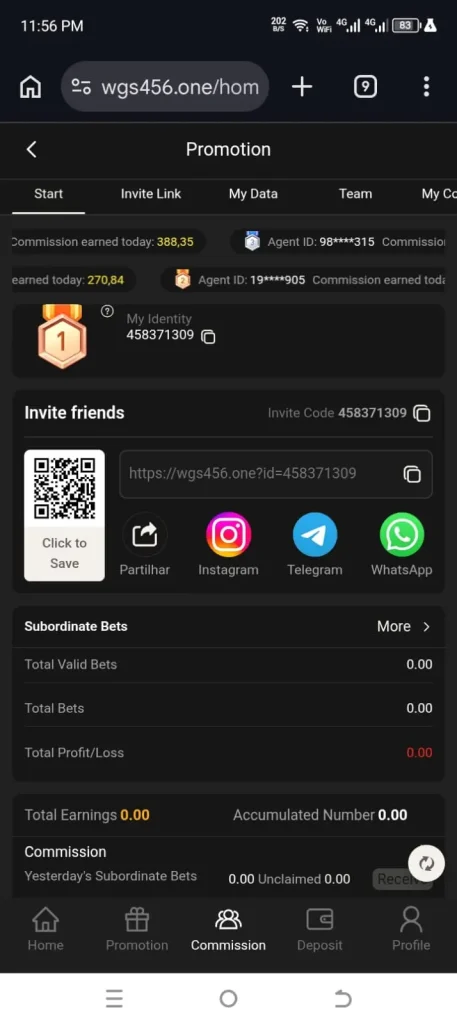Select the Team tab

(355, 194)
